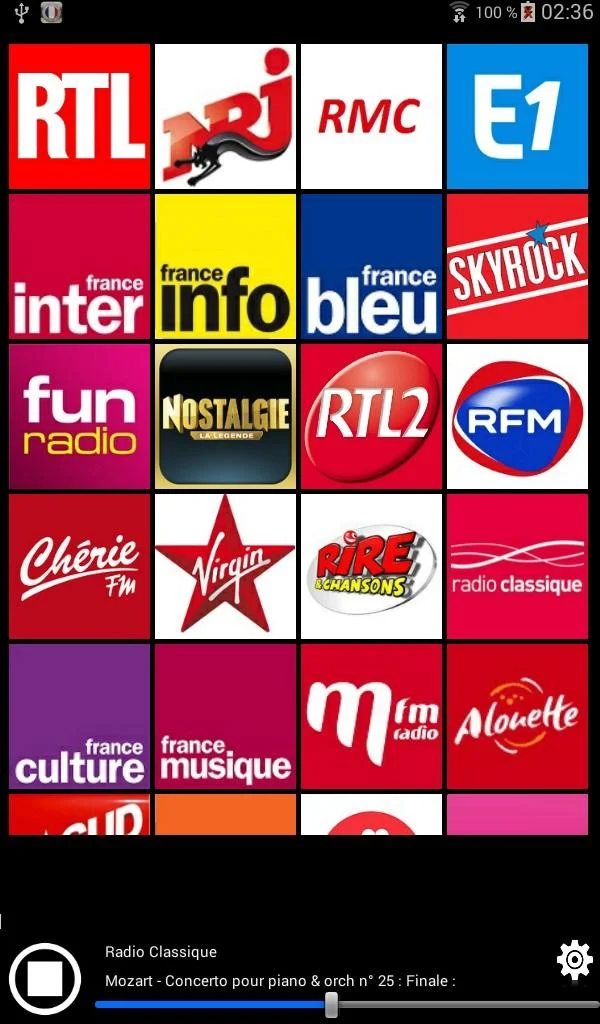Start the E1 station
This screenshot has width=600, height=1024.
(x=517, y=116)
